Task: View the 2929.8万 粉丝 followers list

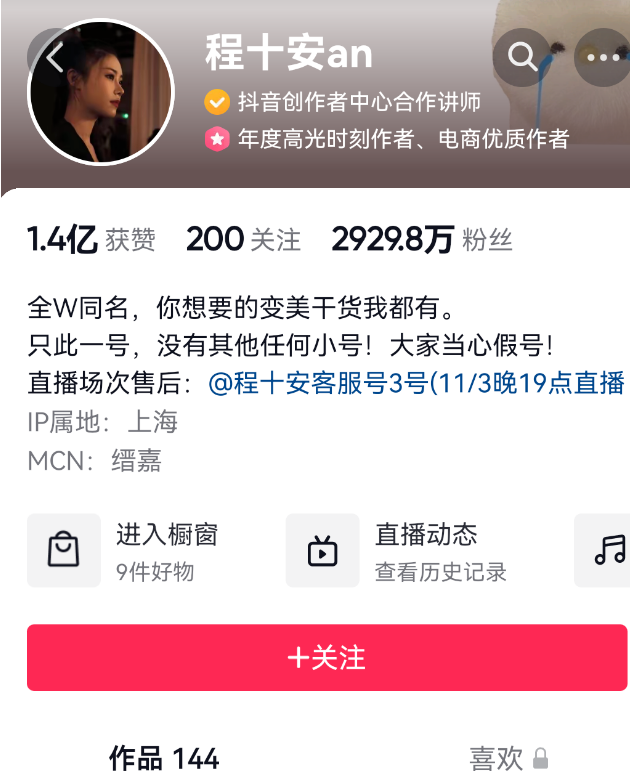Action: click(x=421, y=240)
